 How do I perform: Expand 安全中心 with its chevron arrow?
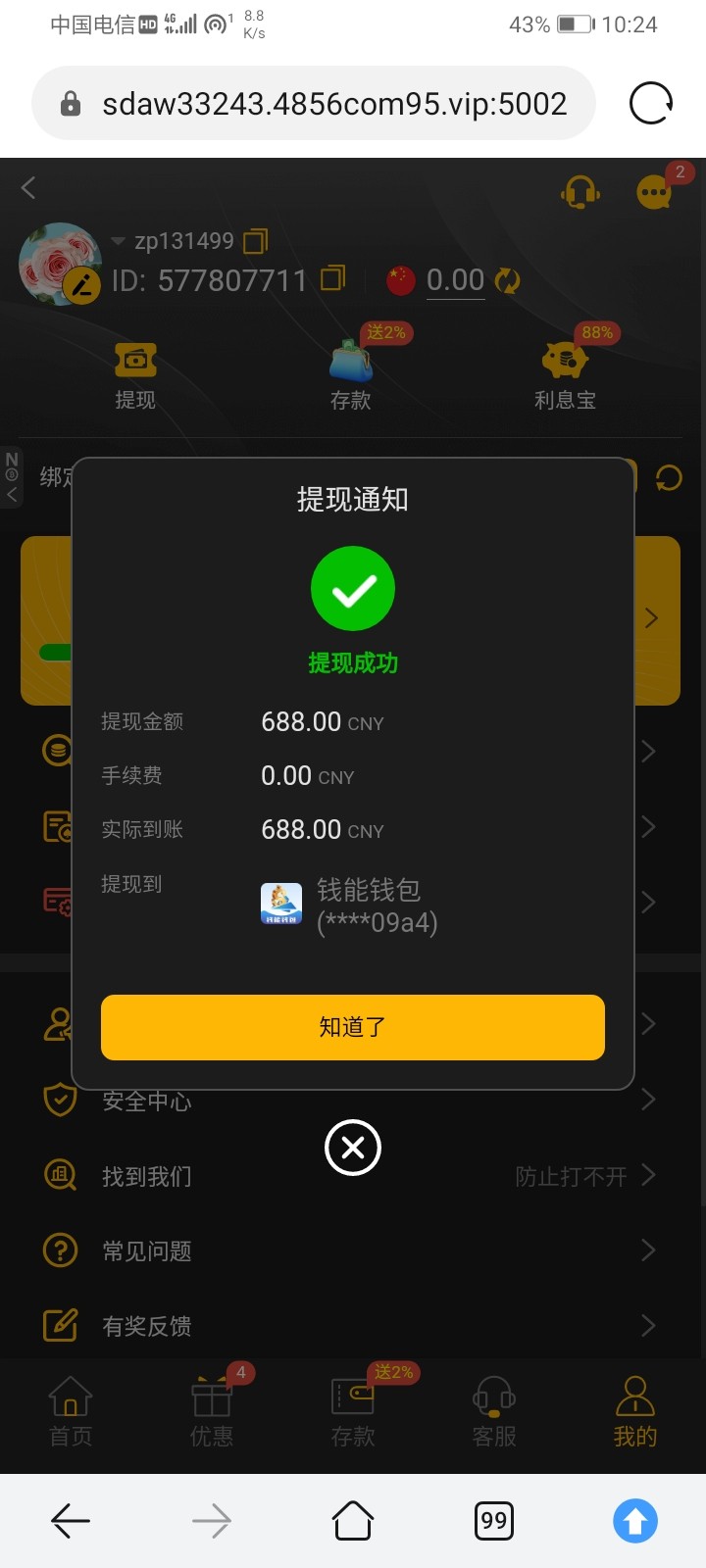coord(647,1100)
